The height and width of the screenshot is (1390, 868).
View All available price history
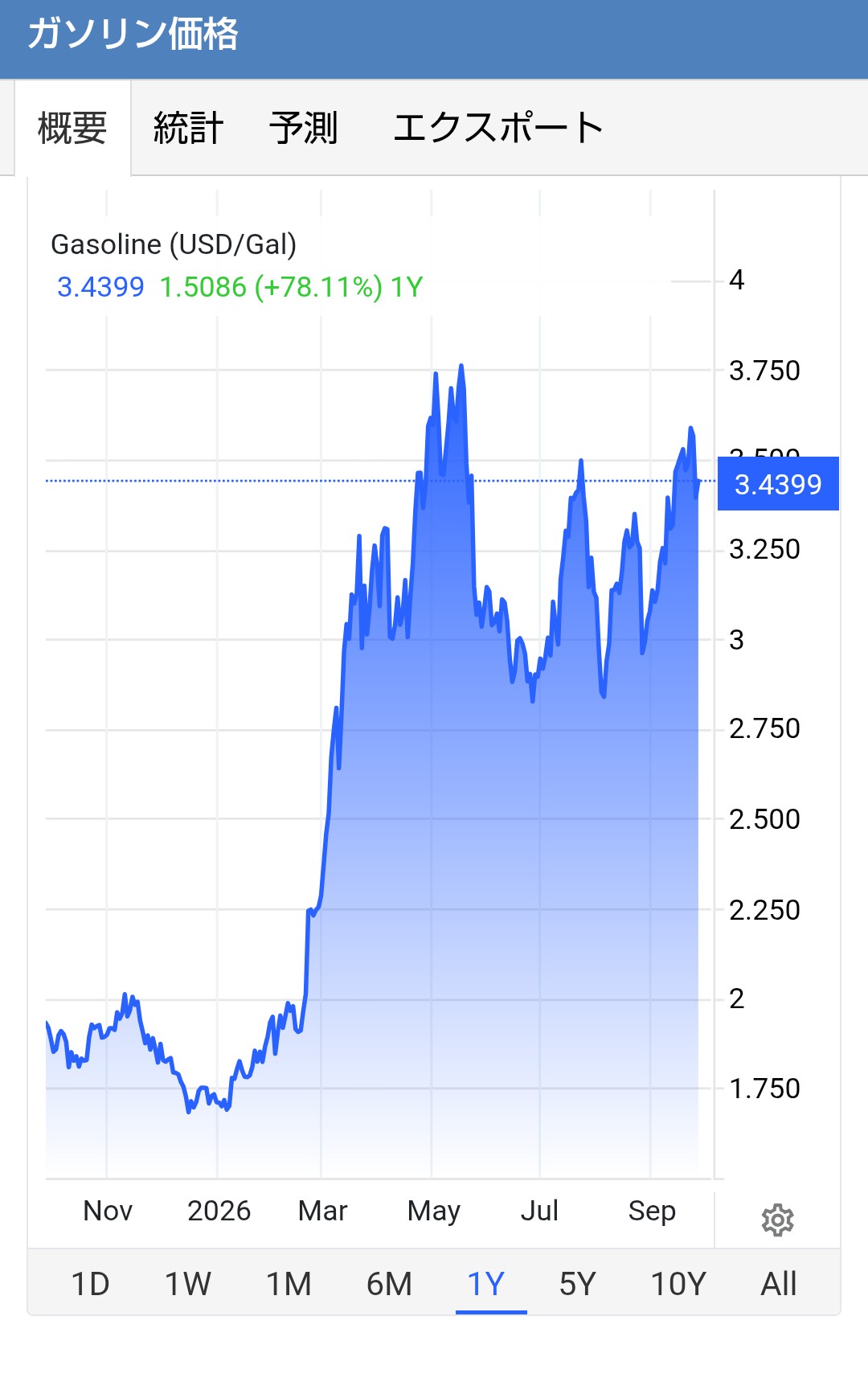click(x=779, y=1284)
